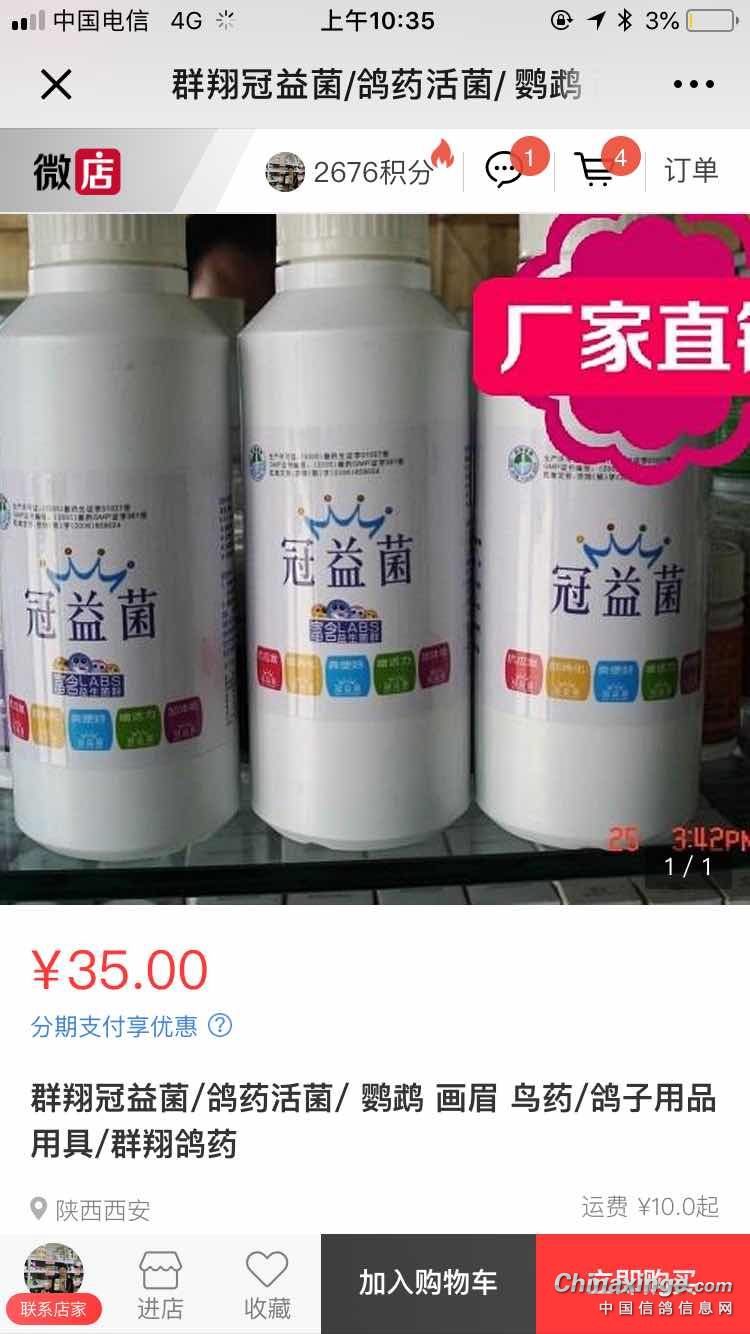This screenshot has width=750, height=1334.
Task: Go to 订单 orders
Action: click(x=691, y=170)
